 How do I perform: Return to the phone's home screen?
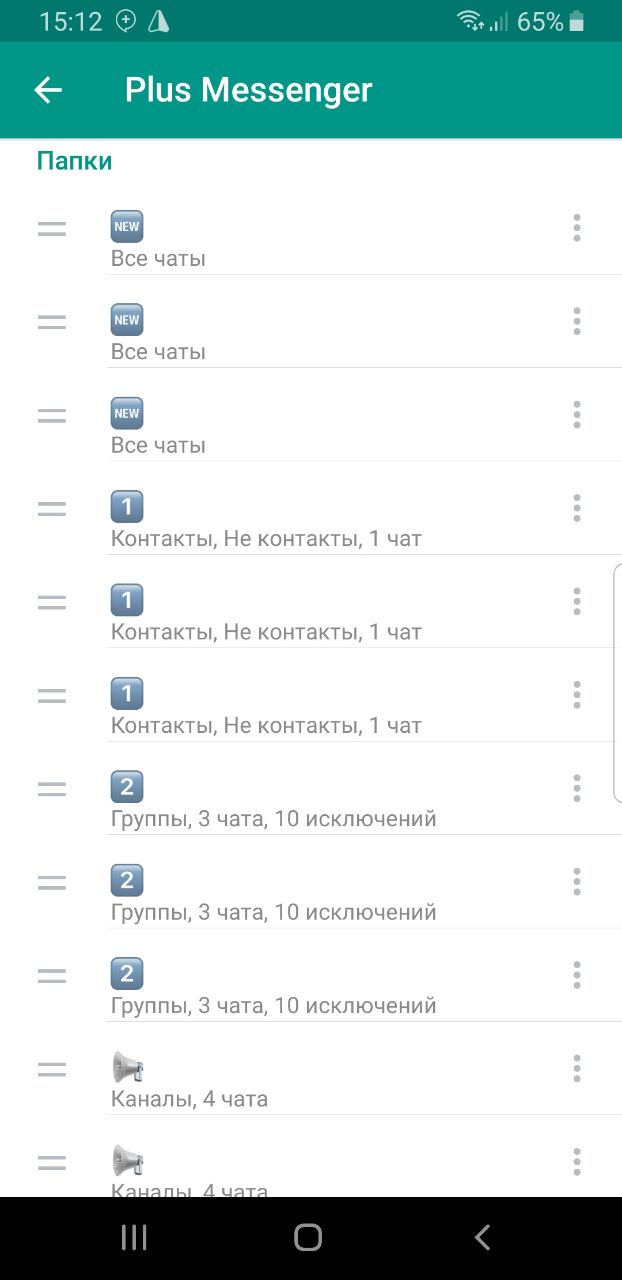(x=308, y=1238)
